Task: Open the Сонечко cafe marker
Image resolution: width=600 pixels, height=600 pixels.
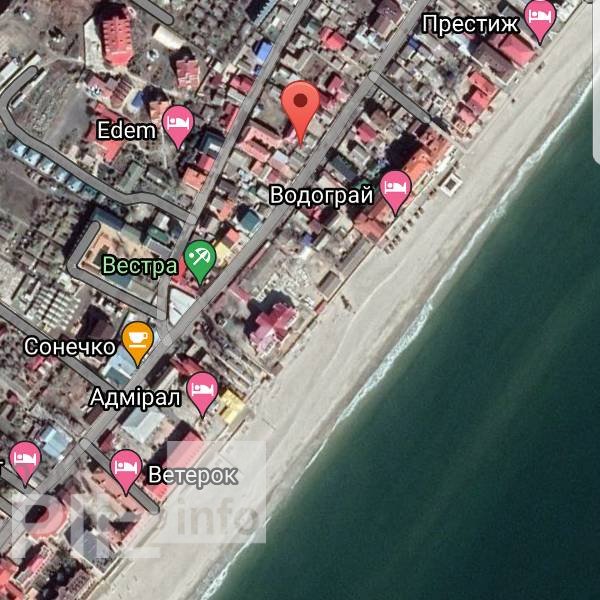Action: (137, 341)
